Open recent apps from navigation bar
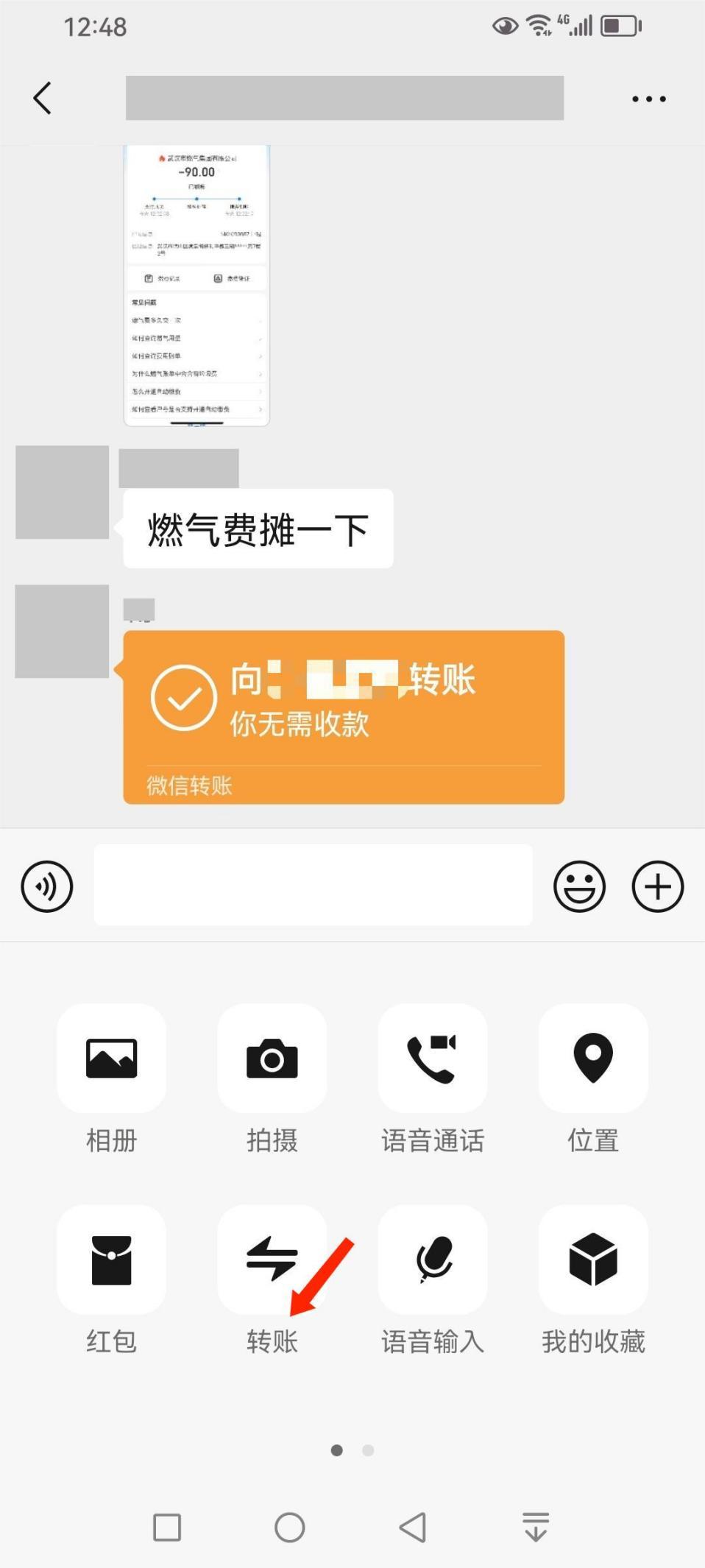The width and height of the screenshot is (705, 1568). pyautogui.click(x=167, y=1528)
